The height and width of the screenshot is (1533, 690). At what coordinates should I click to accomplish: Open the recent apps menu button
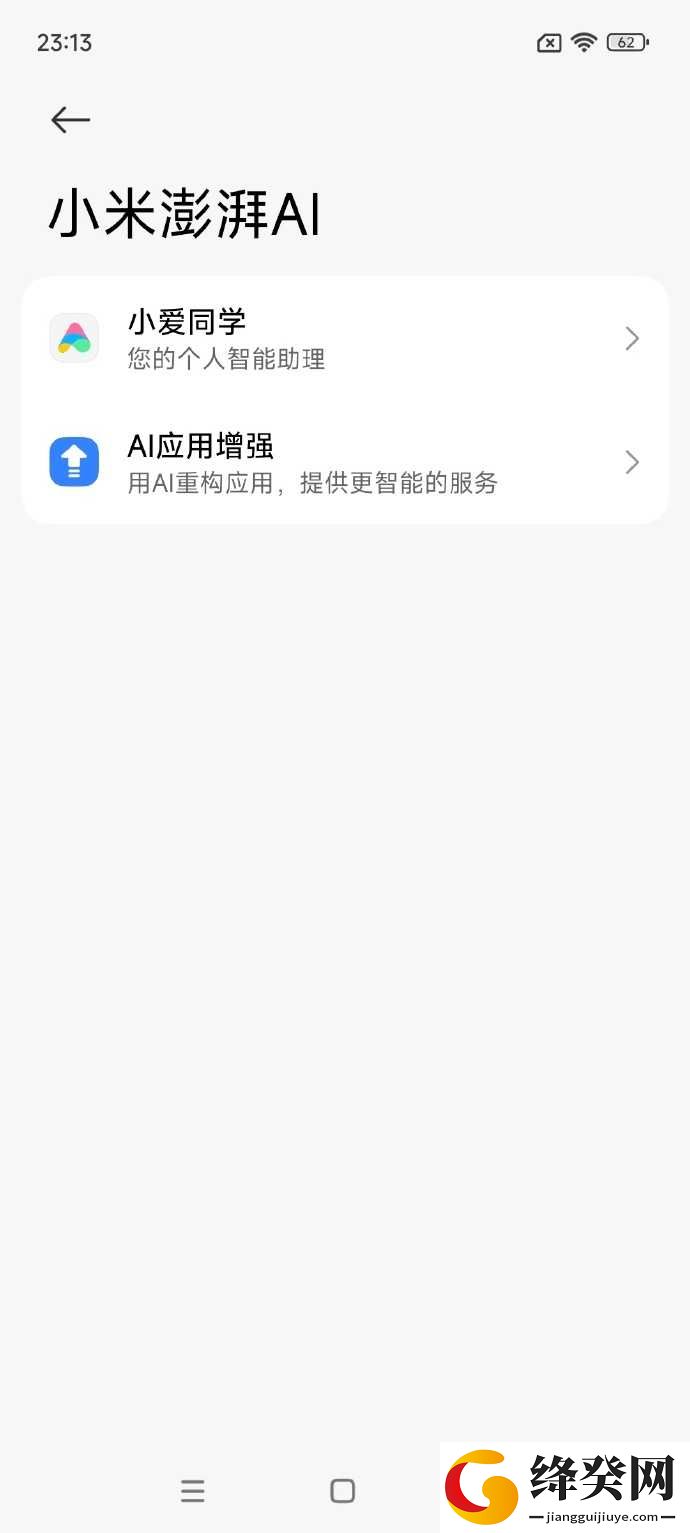coord(193,1491)
